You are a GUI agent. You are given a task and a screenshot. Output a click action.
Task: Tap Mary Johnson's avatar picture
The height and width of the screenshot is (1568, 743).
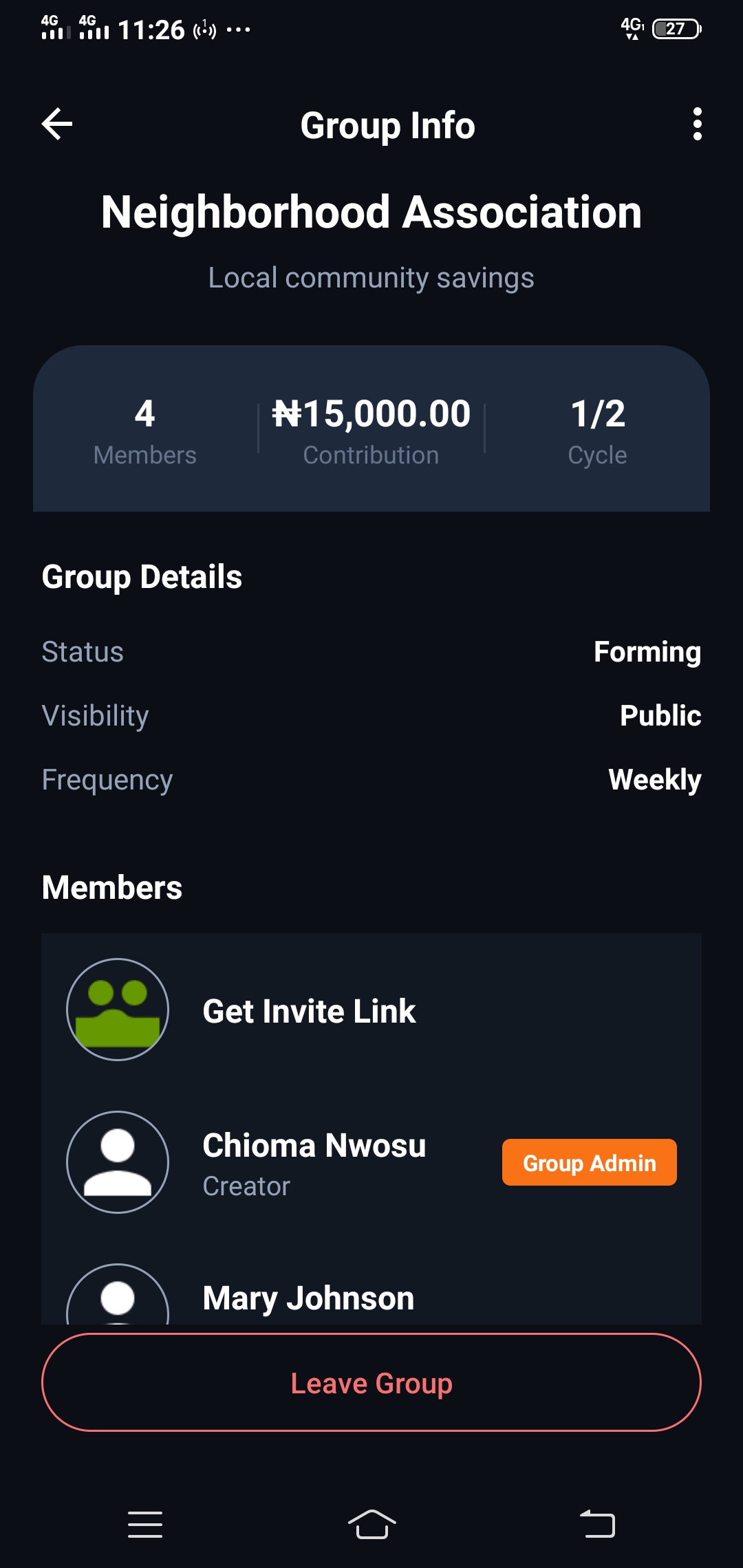(117, 1298)
